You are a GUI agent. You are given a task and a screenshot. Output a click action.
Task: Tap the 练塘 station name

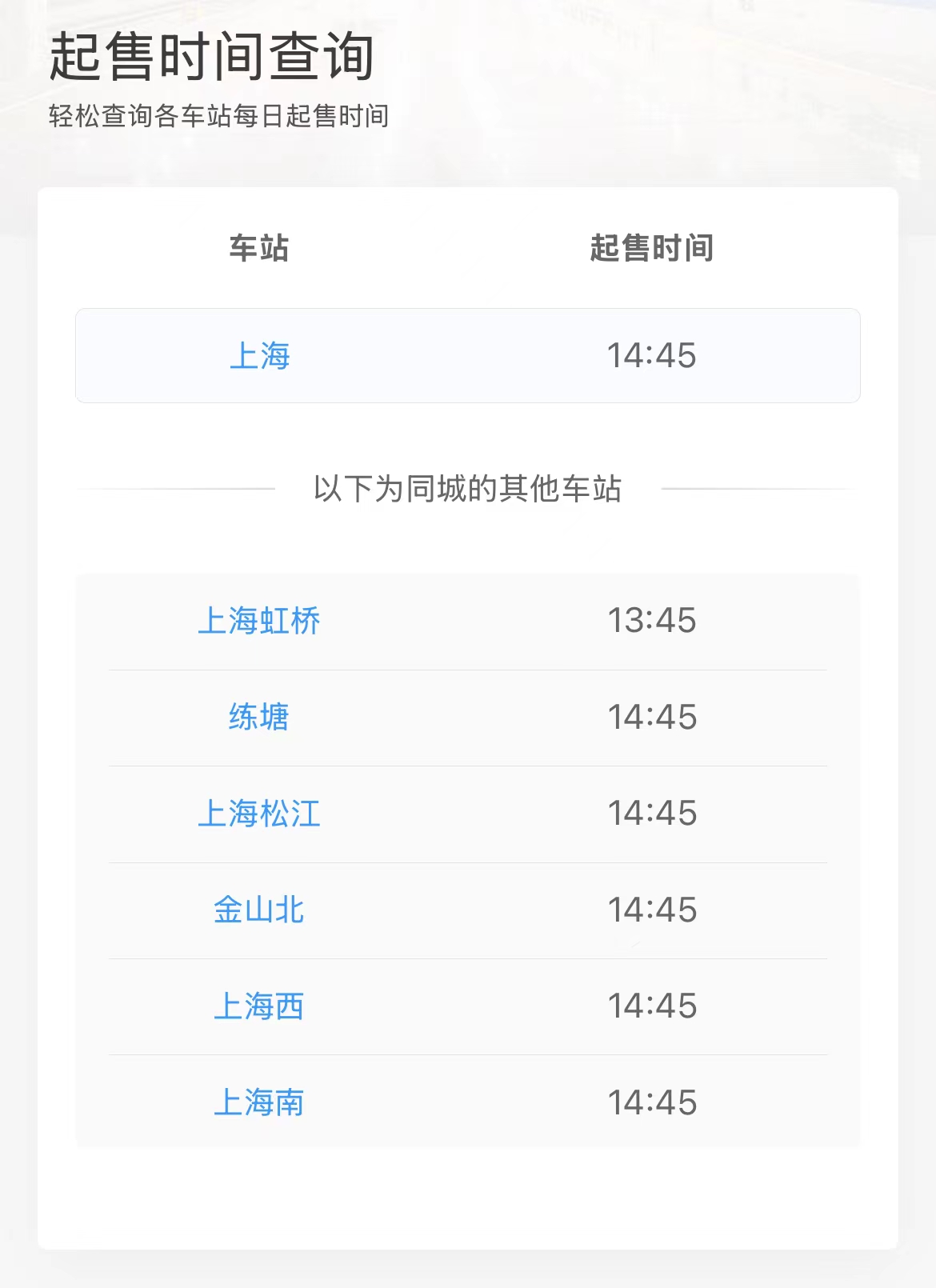pyautogui.click(x=259, y=717)
